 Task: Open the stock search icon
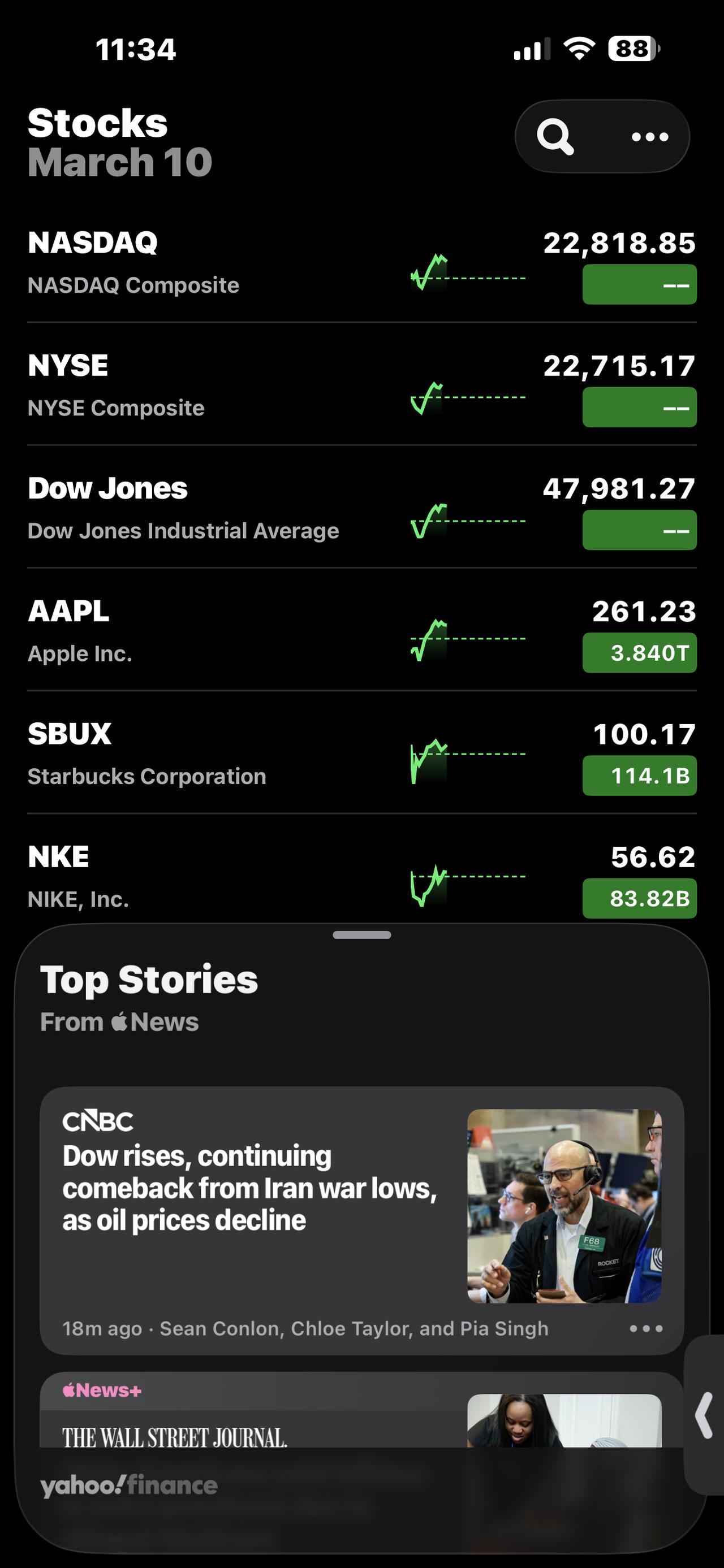[x=555, y=136]
